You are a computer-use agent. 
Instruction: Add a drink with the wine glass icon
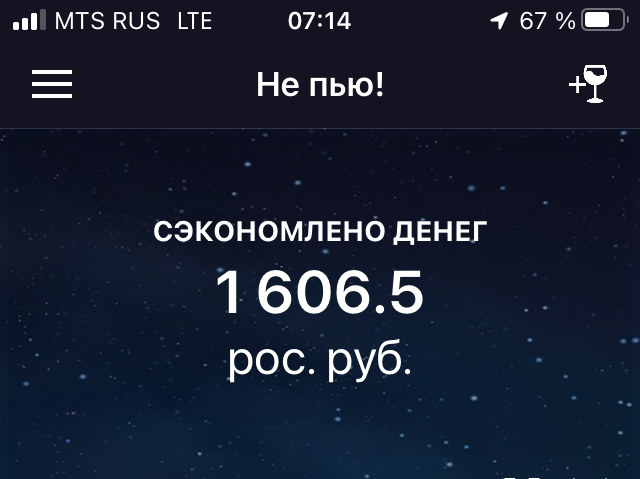coord(588,84)
